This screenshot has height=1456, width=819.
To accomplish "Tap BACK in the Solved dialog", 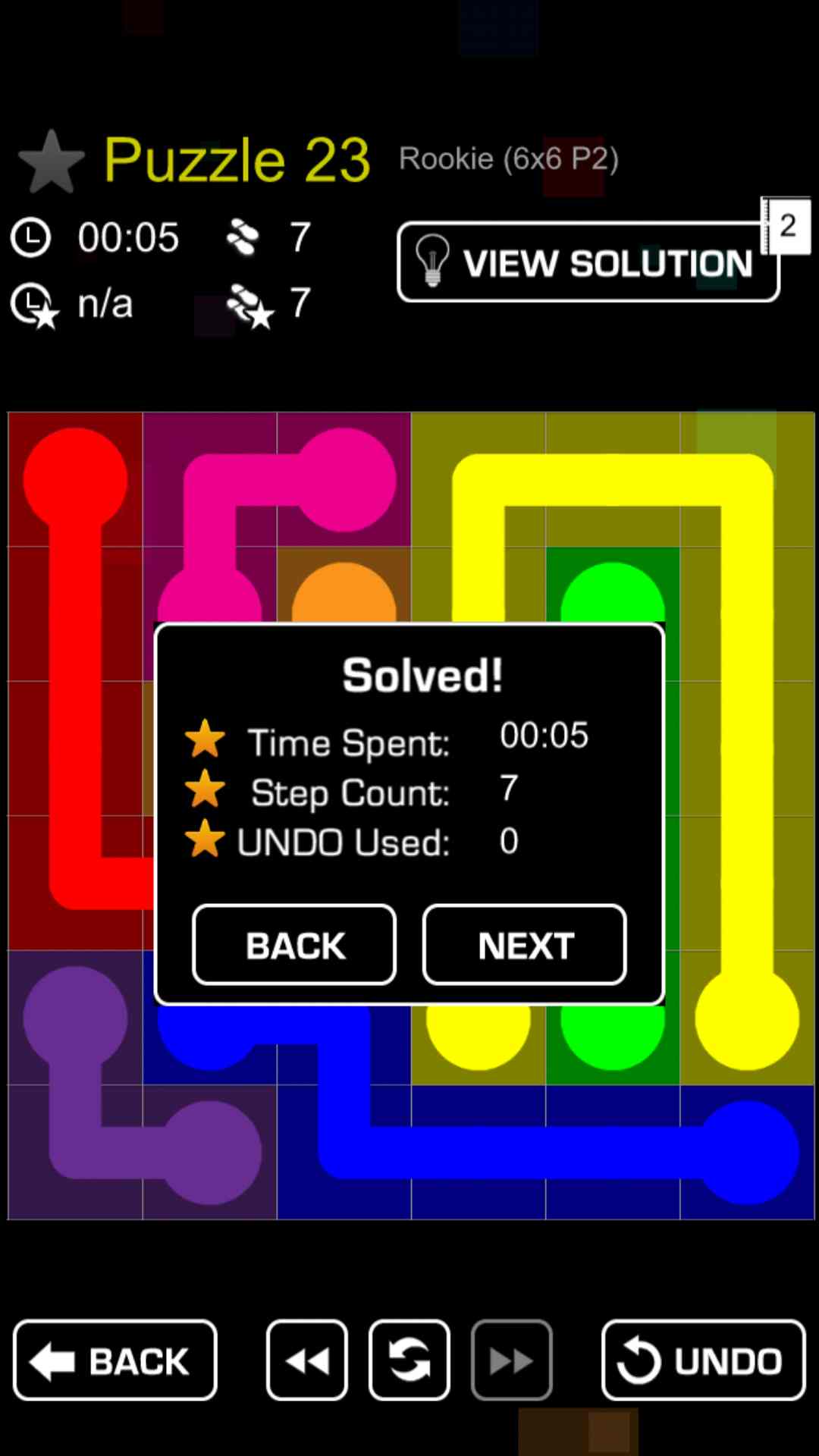I will click(294, 945).
